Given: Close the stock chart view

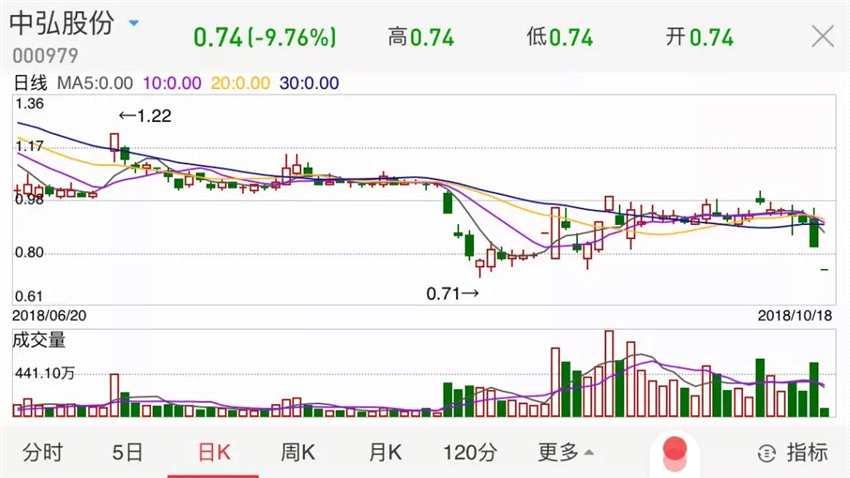Looking at the screenshot, I should click(822, 37).
